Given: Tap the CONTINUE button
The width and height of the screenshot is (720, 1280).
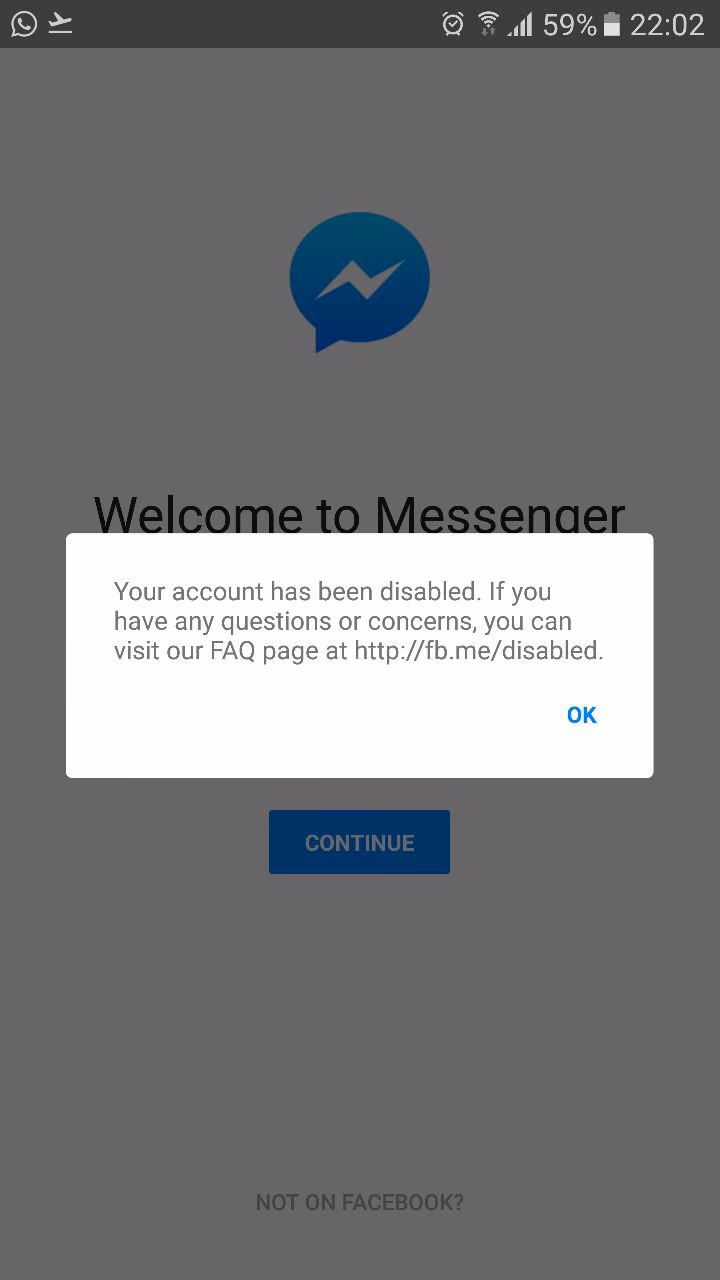Looking at the screenshot, I should click(359, 841).
